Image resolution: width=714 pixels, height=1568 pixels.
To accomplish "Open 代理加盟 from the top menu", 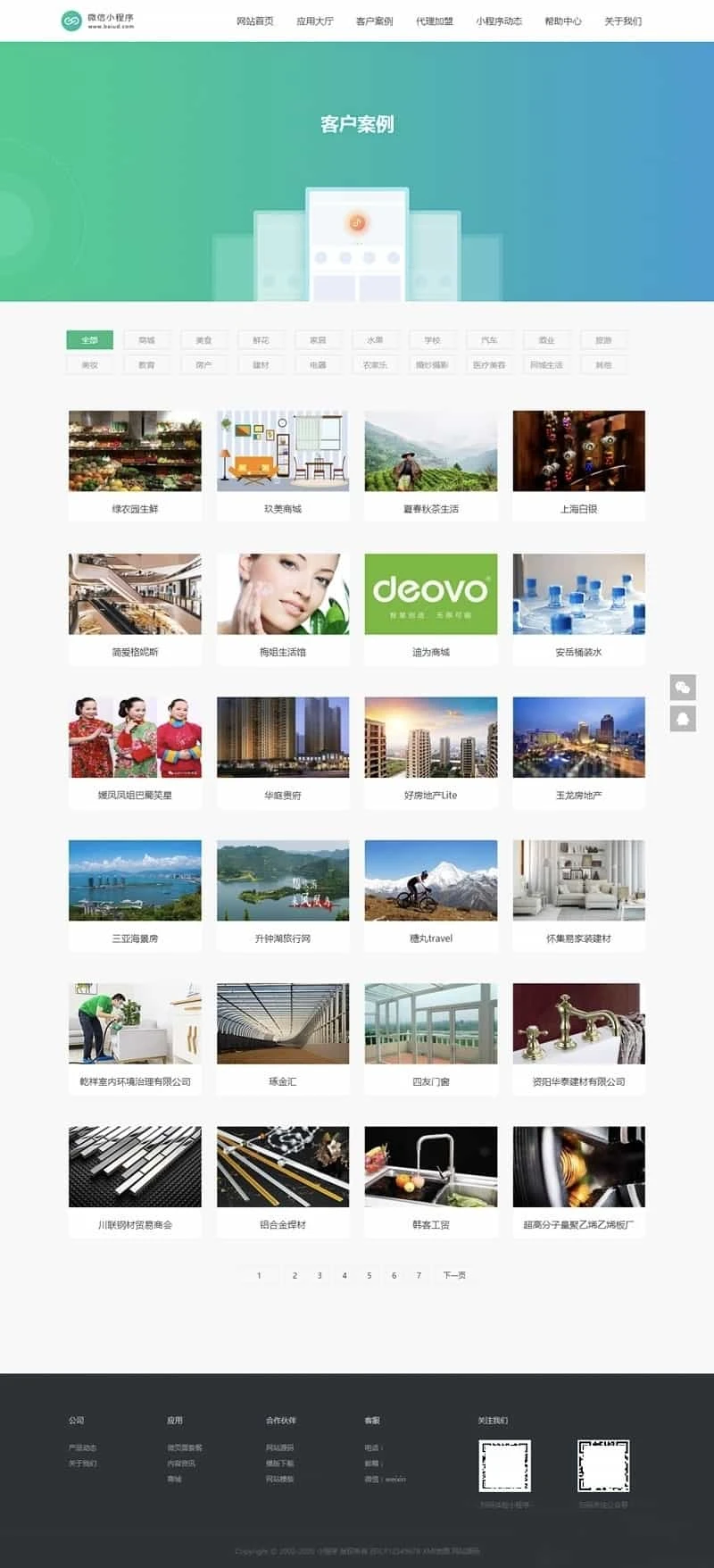I will pyautogui.click(x=435, y=21).
